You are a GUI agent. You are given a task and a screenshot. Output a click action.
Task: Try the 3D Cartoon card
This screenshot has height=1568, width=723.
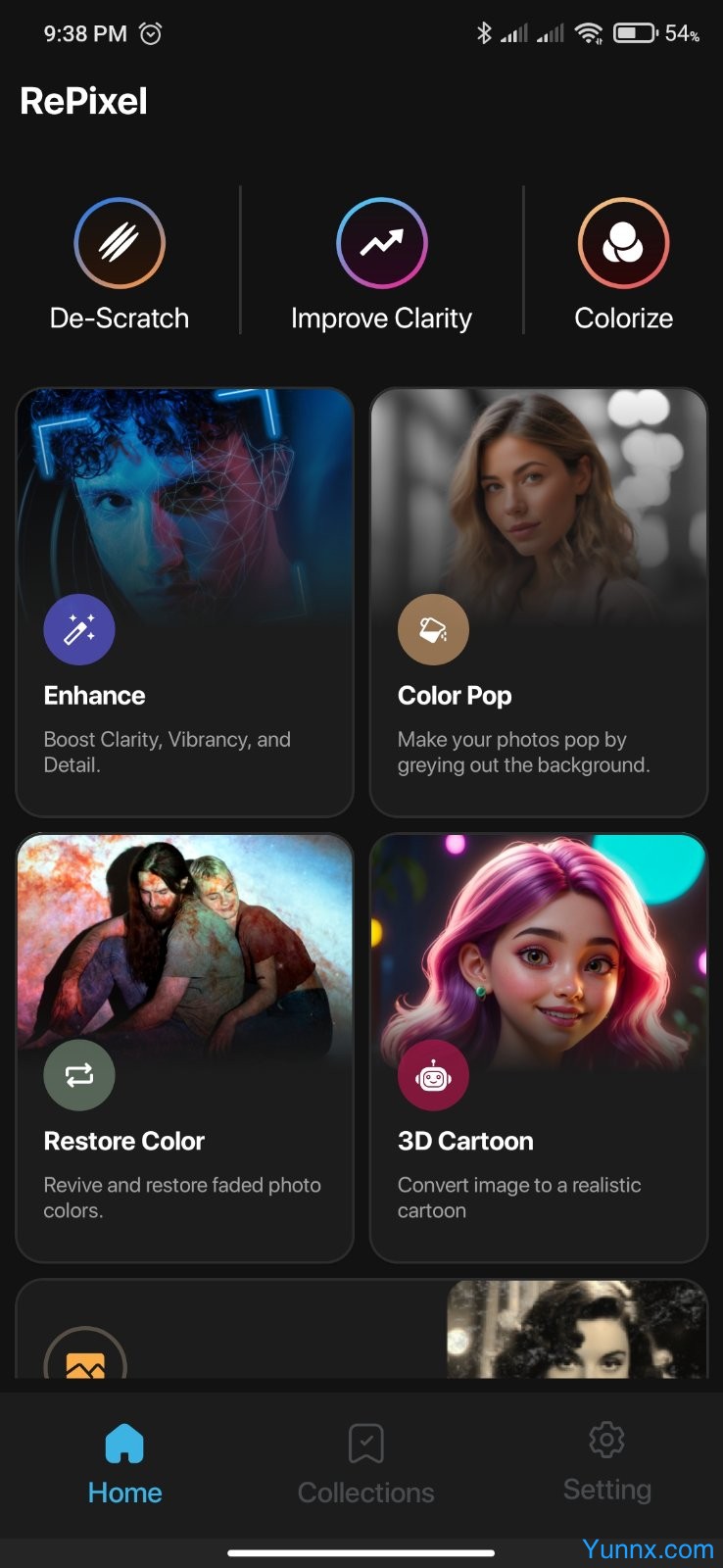(x=538, y=1047)
